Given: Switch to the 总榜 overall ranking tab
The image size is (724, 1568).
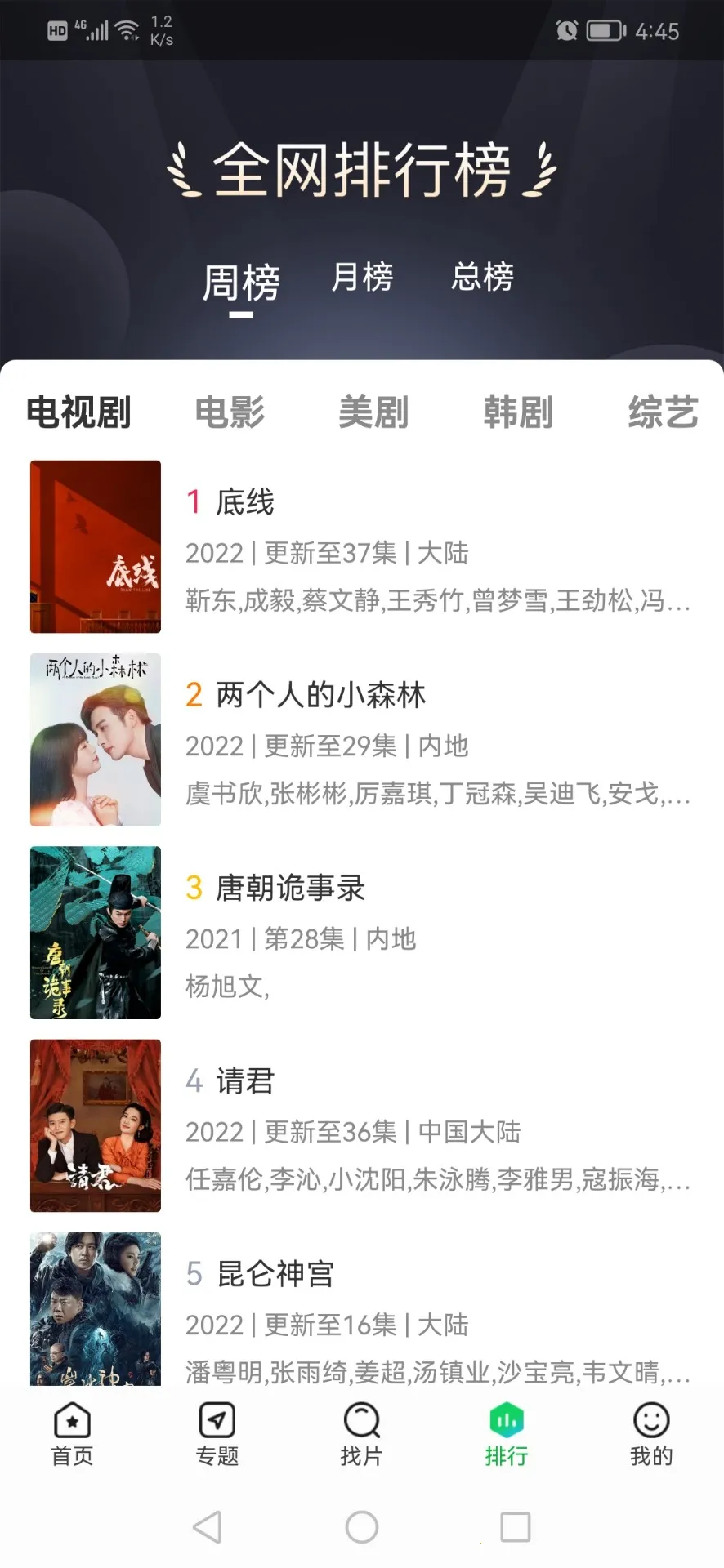Looking at the screenshot, I should coord(483,278).
